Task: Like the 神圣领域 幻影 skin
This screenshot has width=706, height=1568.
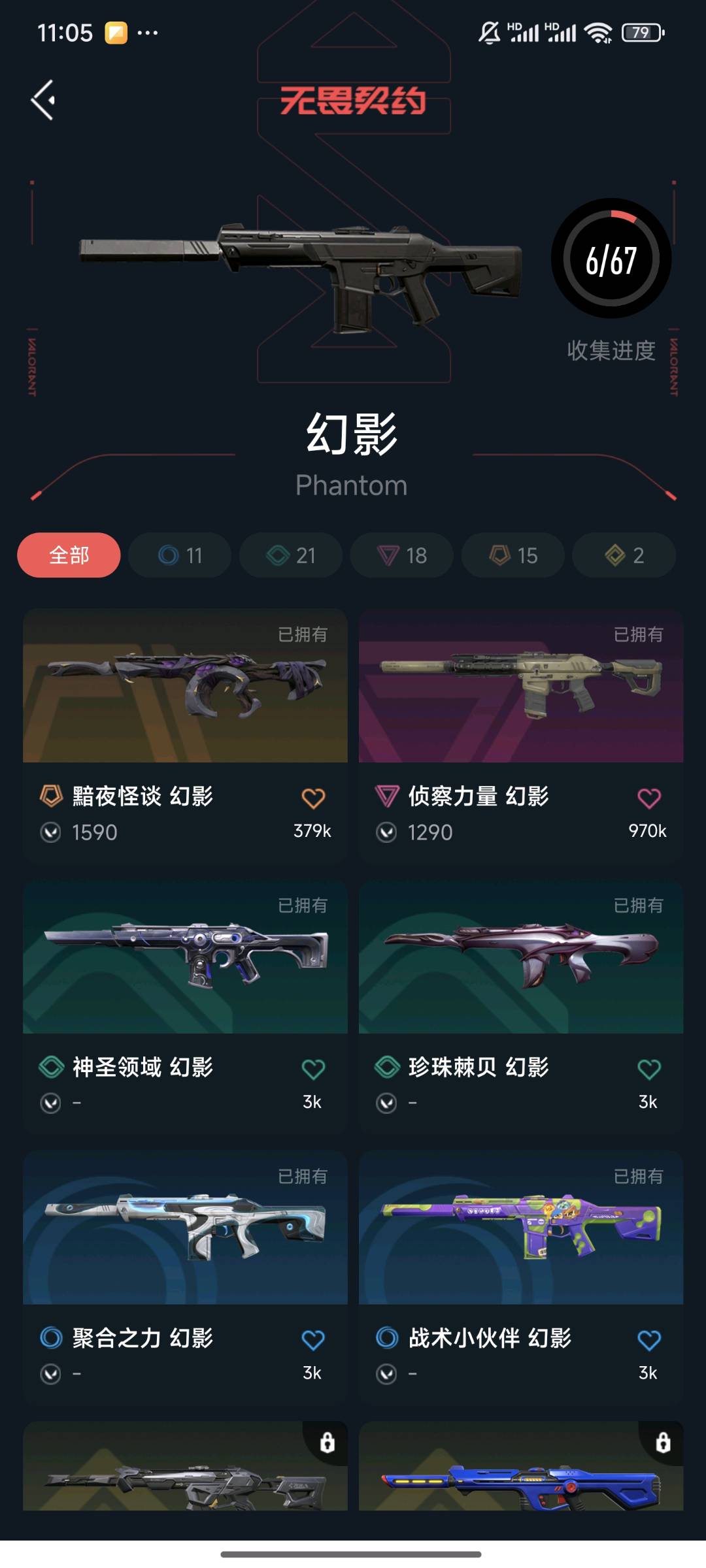Action: coord(313,1069)
